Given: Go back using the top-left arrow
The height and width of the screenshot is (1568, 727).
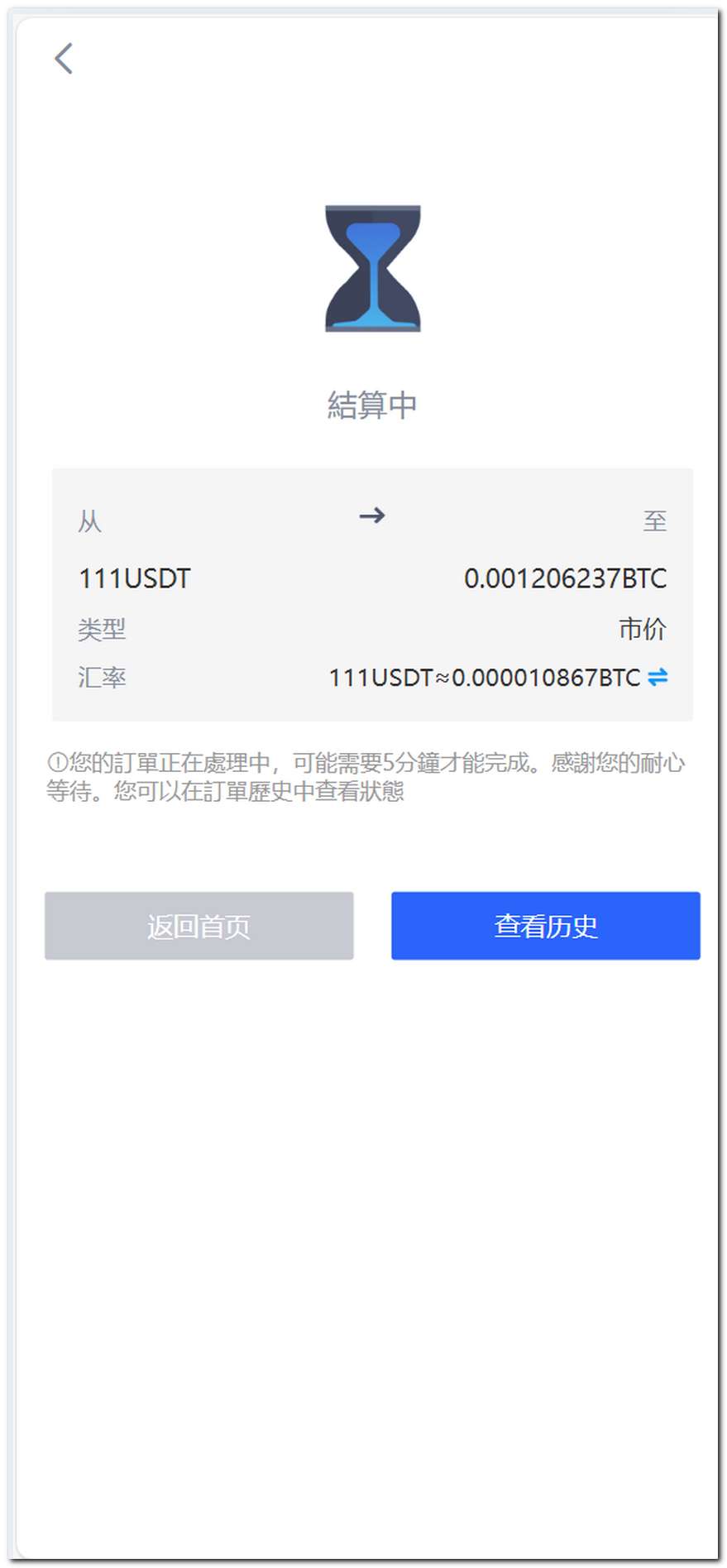Looking at the screenshot, I should click(x=64, y=59).
